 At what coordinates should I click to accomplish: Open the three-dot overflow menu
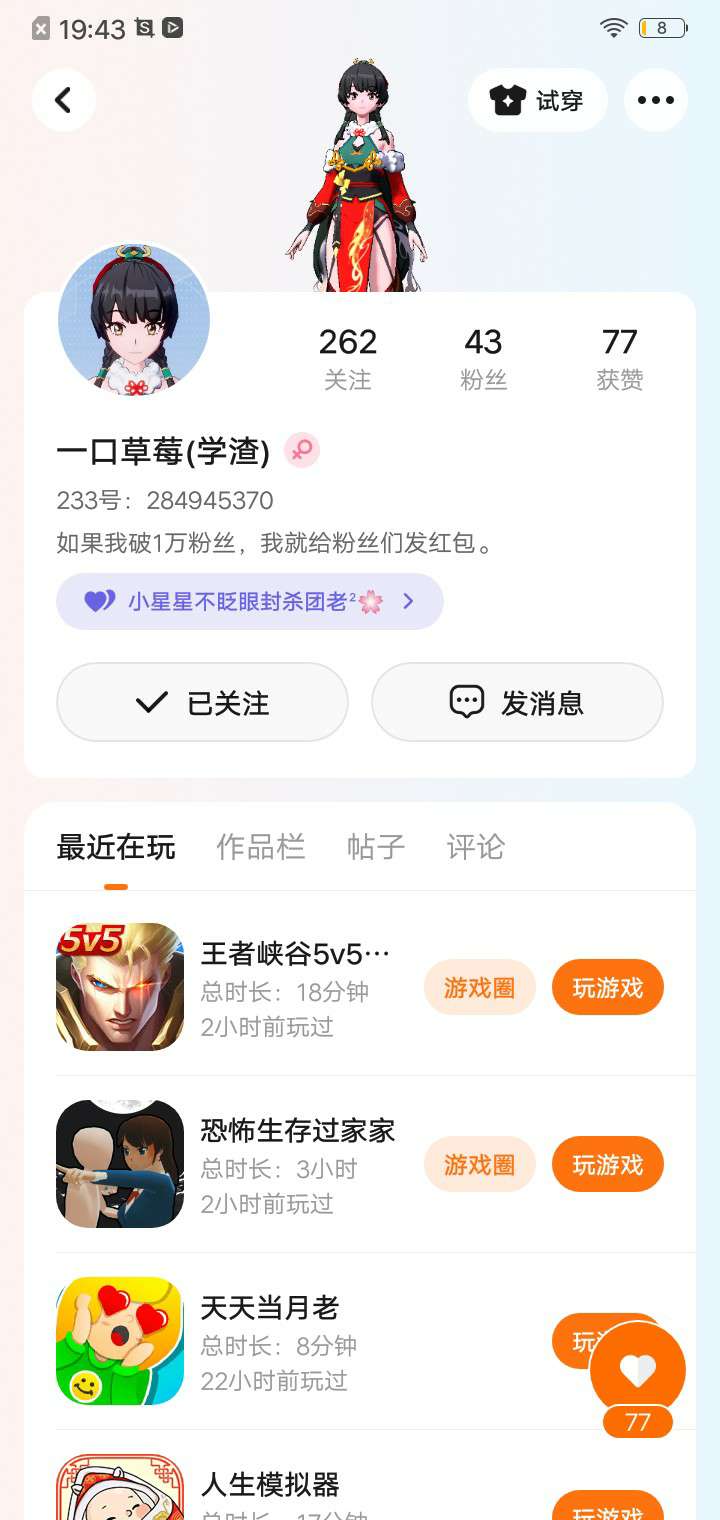[x=656, y=100]
